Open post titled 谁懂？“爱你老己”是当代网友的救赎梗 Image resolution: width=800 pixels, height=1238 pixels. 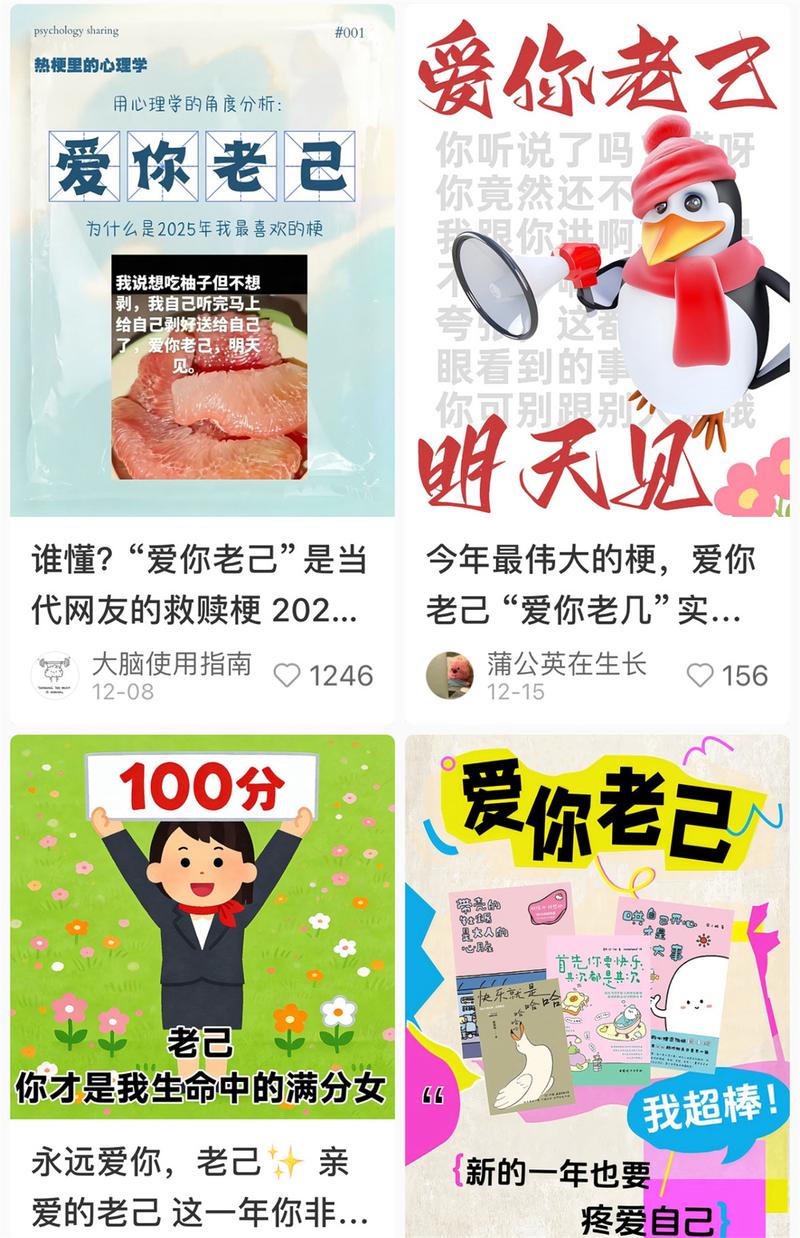[x=198, y=584]
